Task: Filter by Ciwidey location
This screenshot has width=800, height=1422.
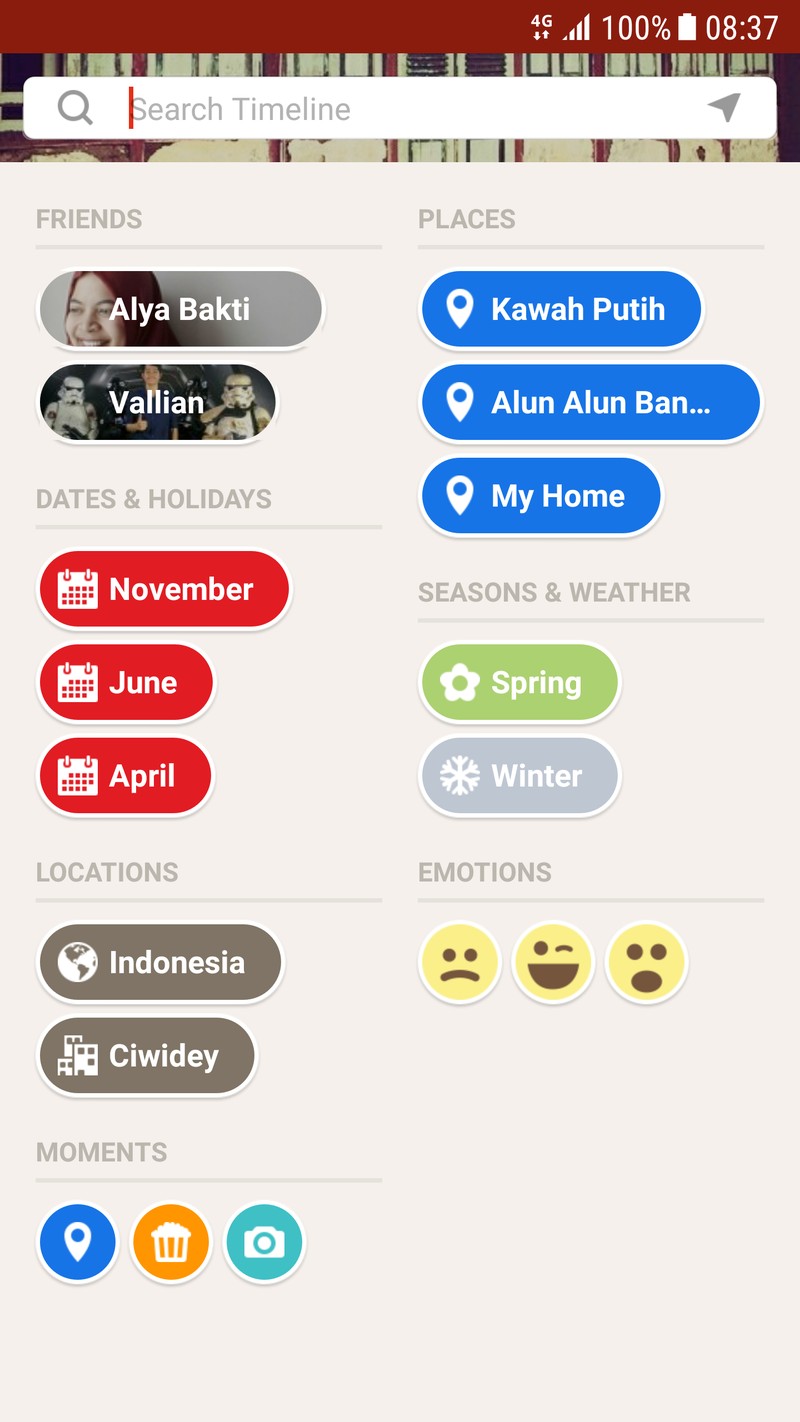Action: [x=147, y=1056]
